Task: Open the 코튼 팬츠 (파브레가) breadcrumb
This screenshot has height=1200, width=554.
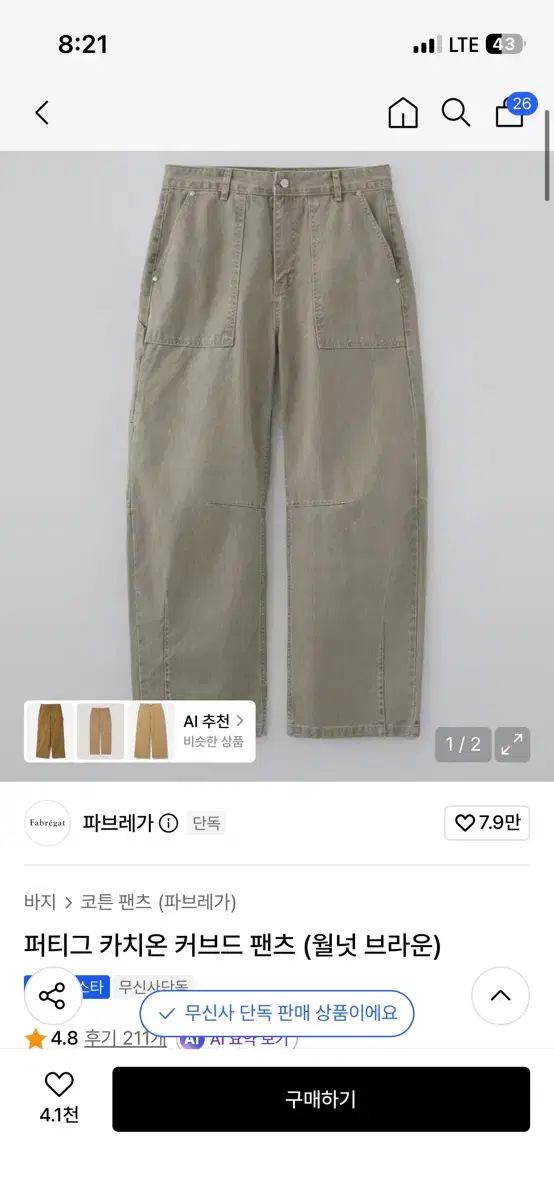Action: click(x=159, y=902)
